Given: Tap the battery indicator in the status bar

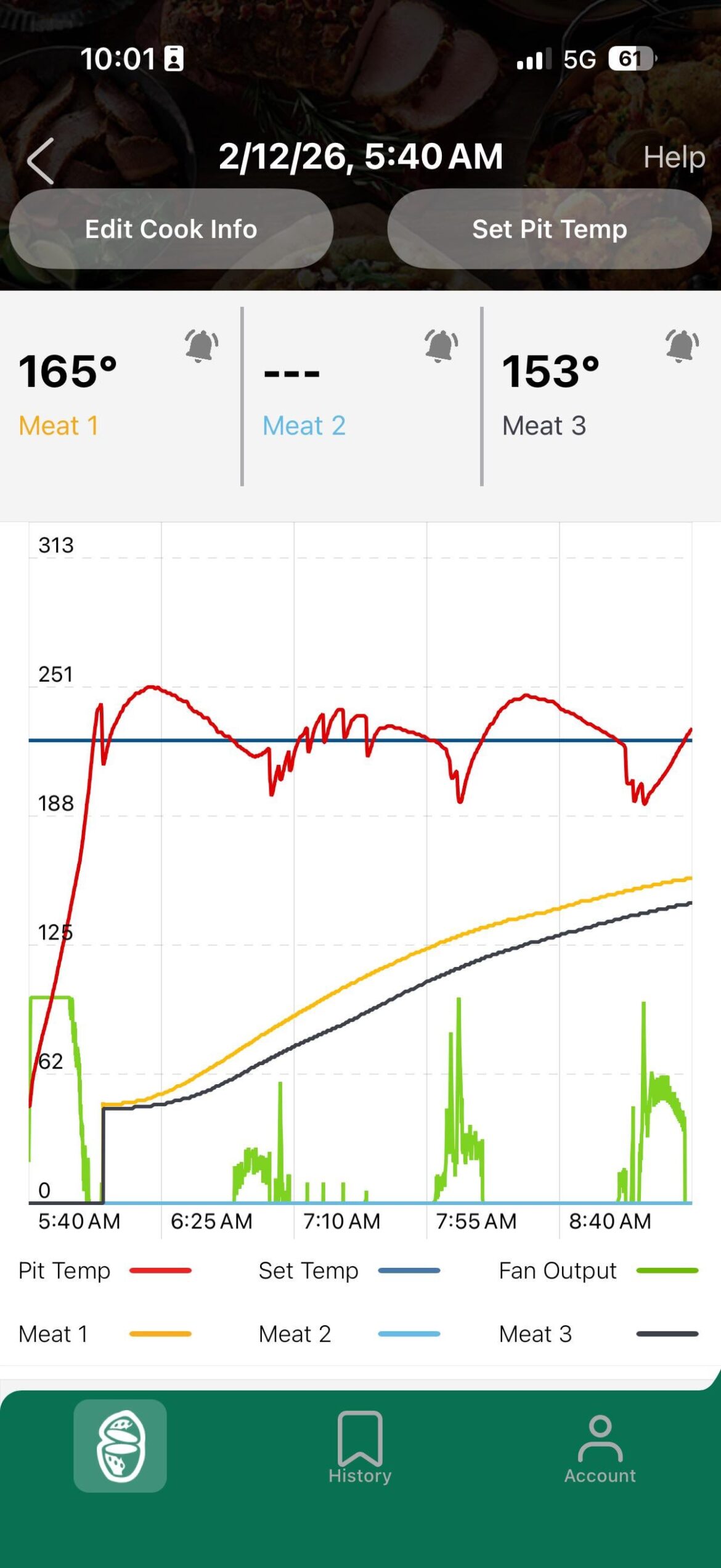Looking at the screenshot, I should [x=632, y=59].
